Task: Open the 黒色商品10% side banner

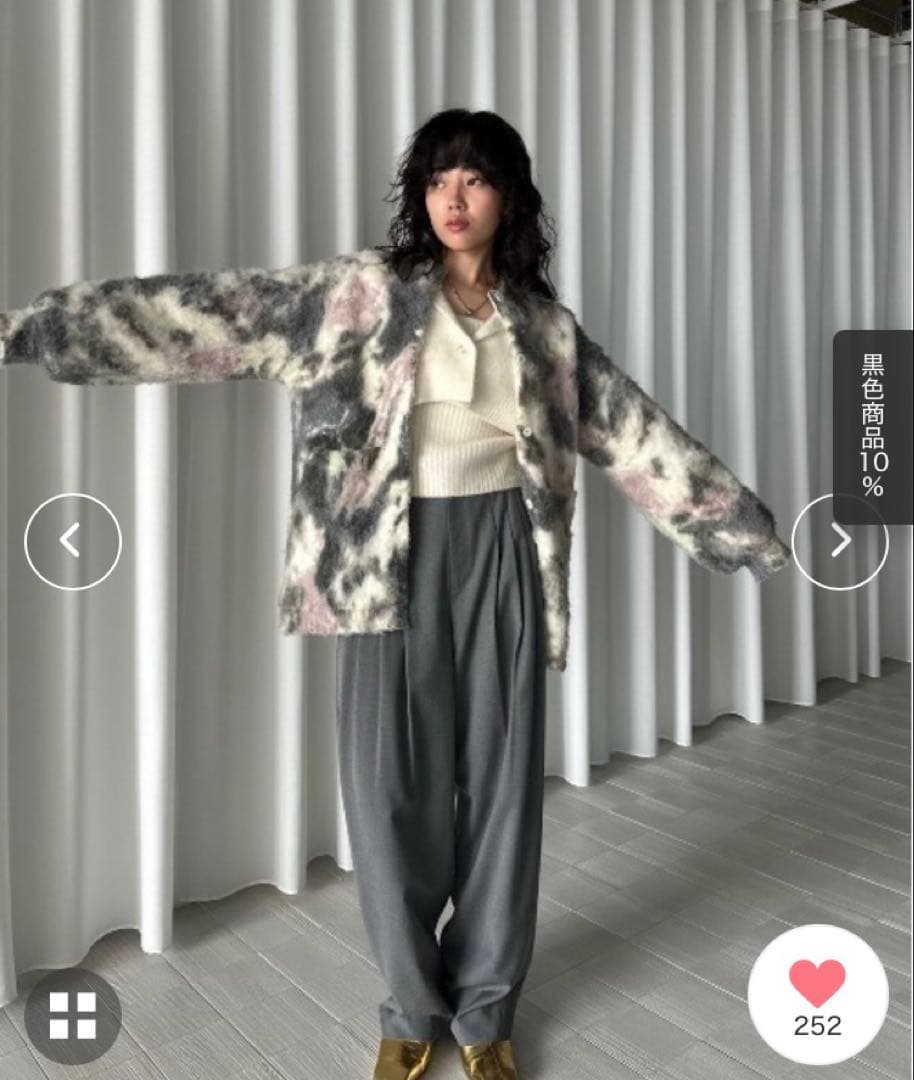Action: (873, 427)
